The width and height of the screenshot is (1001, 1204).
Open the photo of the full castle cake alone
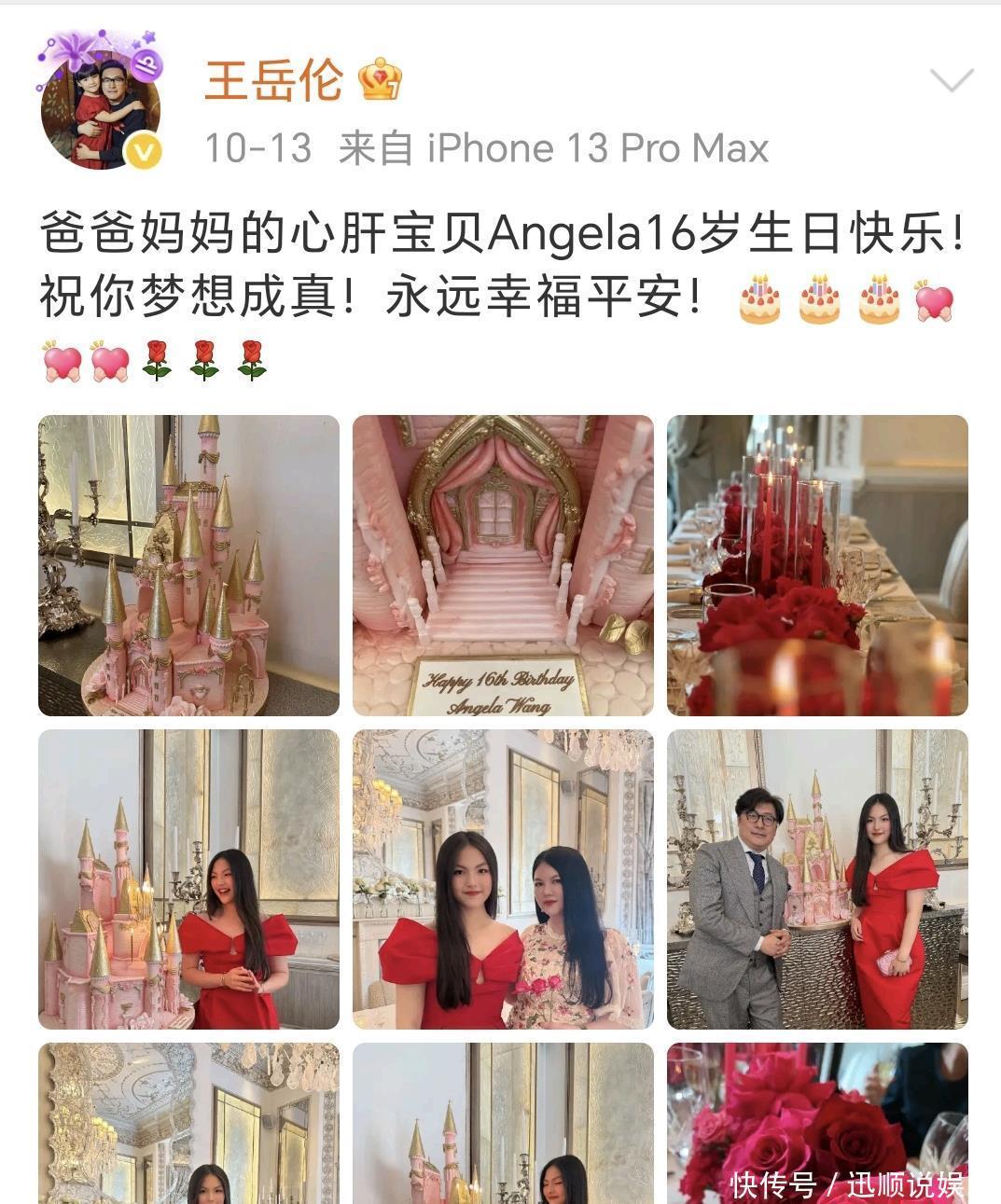188,565
